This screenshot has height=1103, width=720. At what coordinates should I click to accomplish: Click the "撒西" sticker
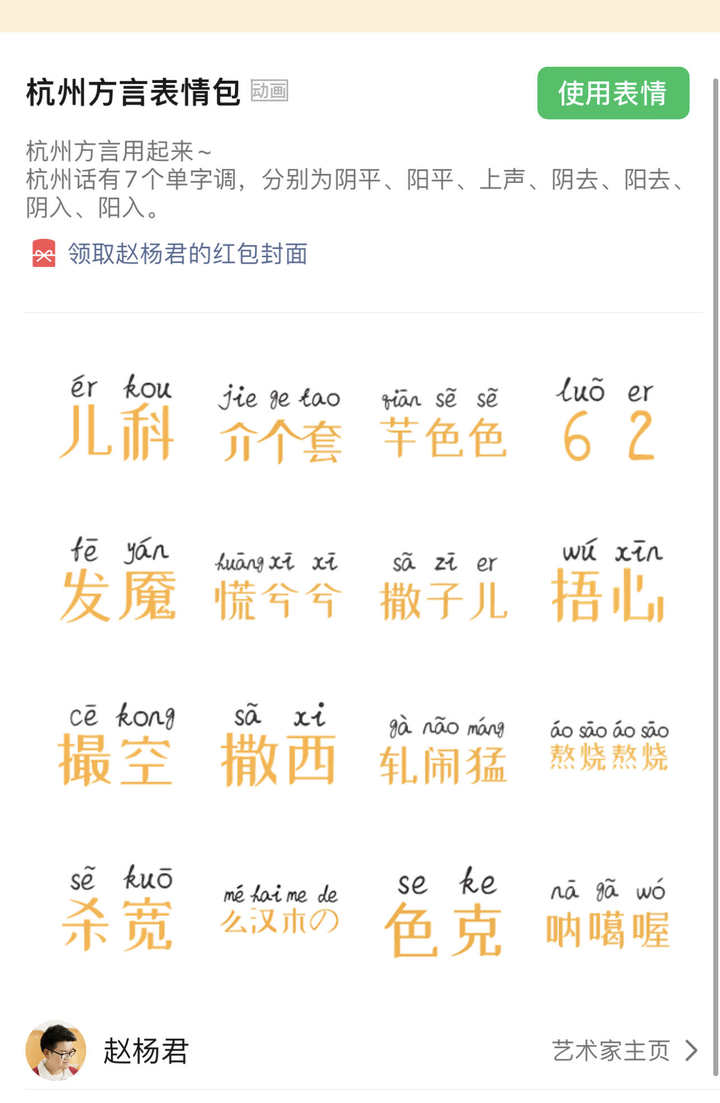point(280,745)
